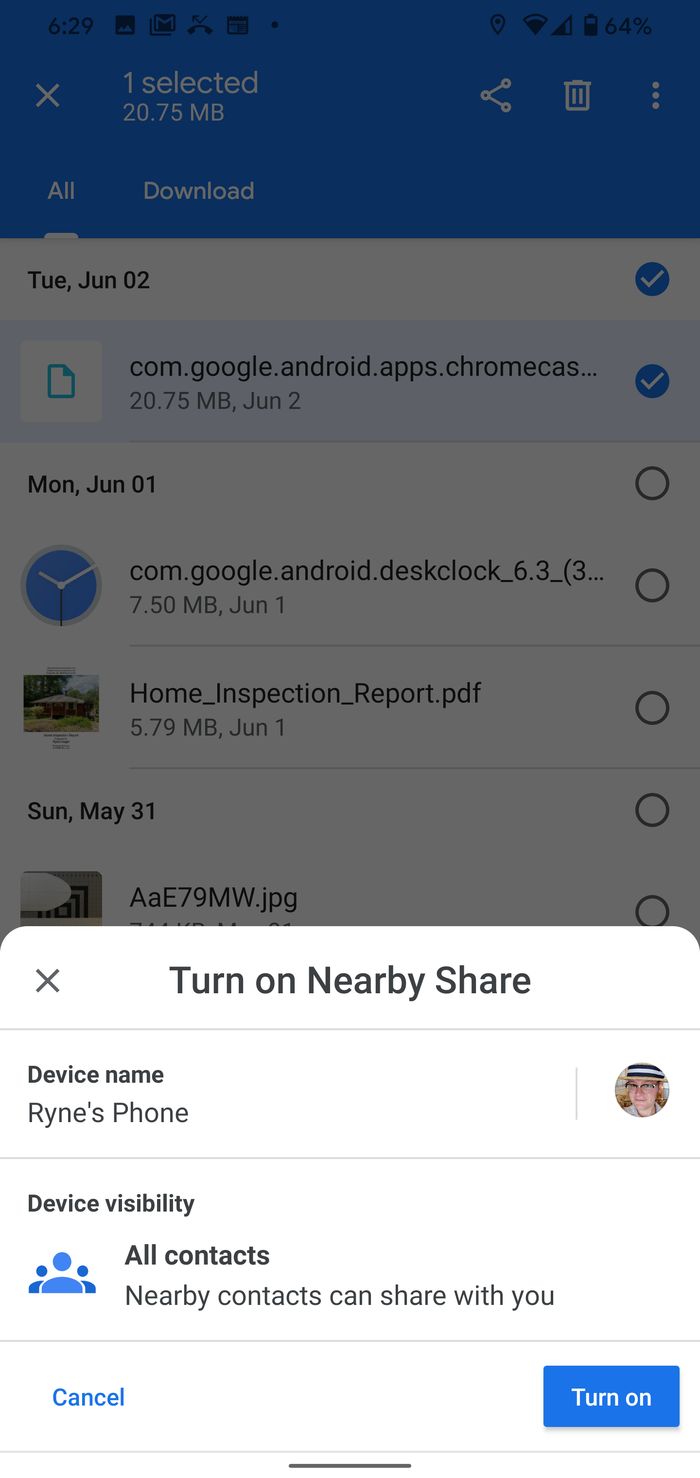Delete the selected file
Screen dimensions: 700x1478
(x=577, y=96)
